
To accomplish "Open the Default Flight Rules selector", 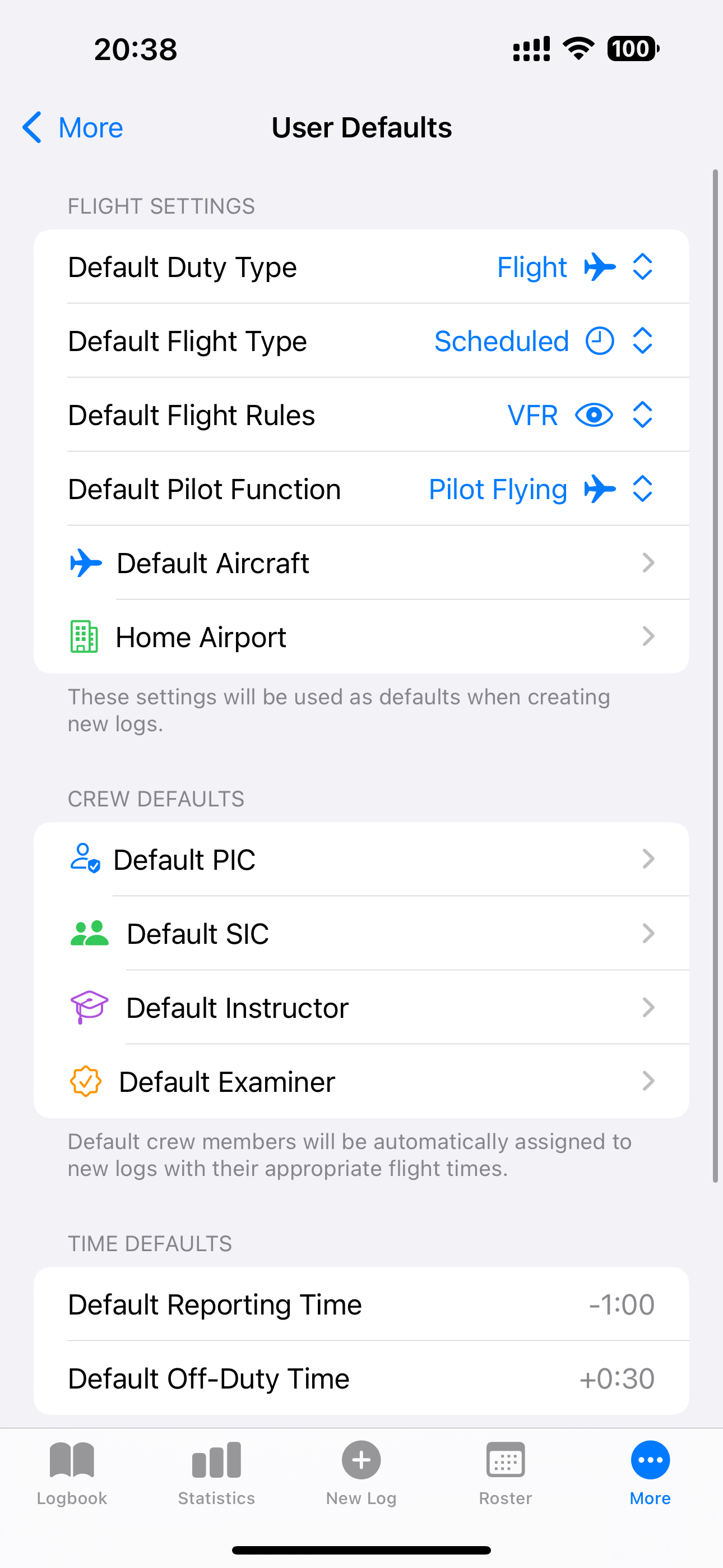I will (x=643, y=414).
